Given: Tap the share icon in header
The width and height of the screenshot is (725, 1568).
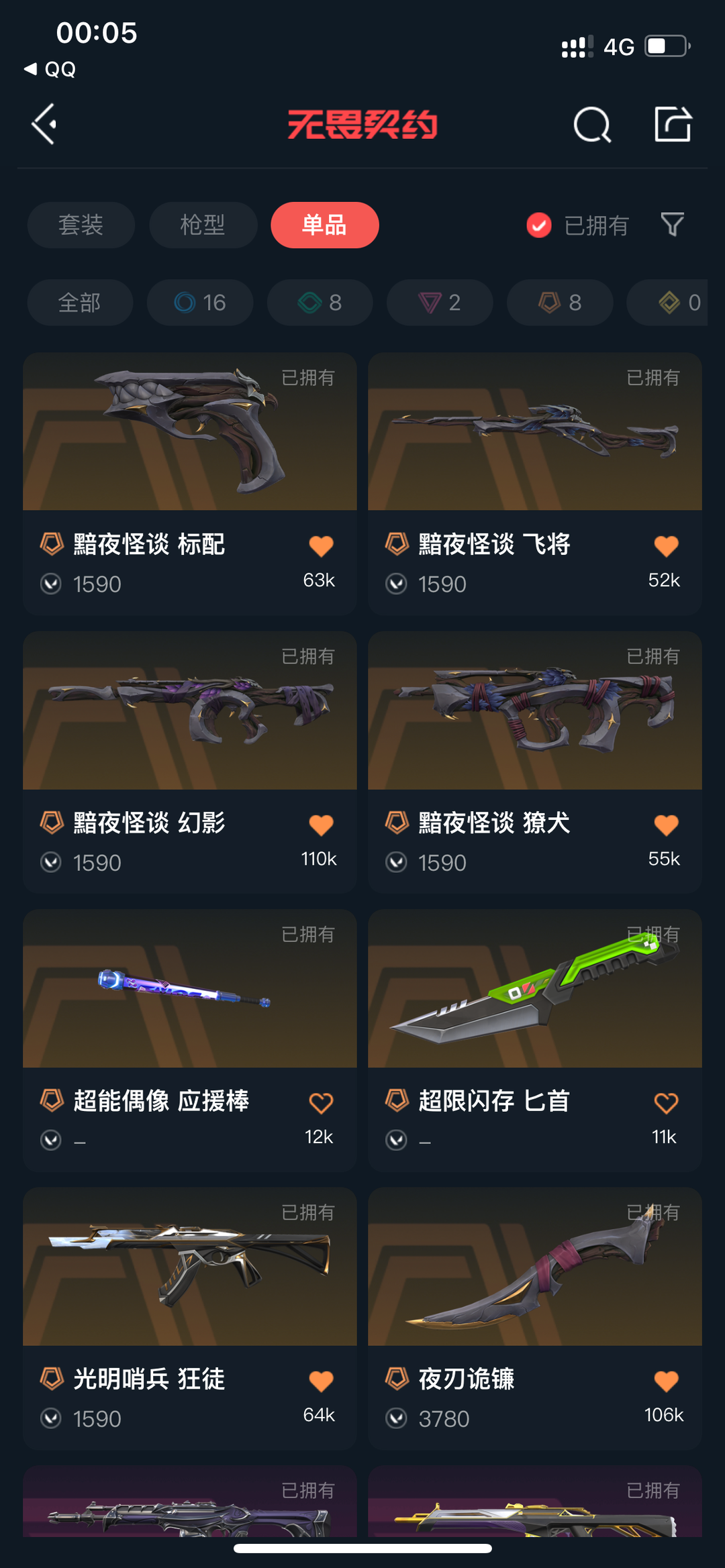Looking at the screenshot, I should click(x=673, y=124).
